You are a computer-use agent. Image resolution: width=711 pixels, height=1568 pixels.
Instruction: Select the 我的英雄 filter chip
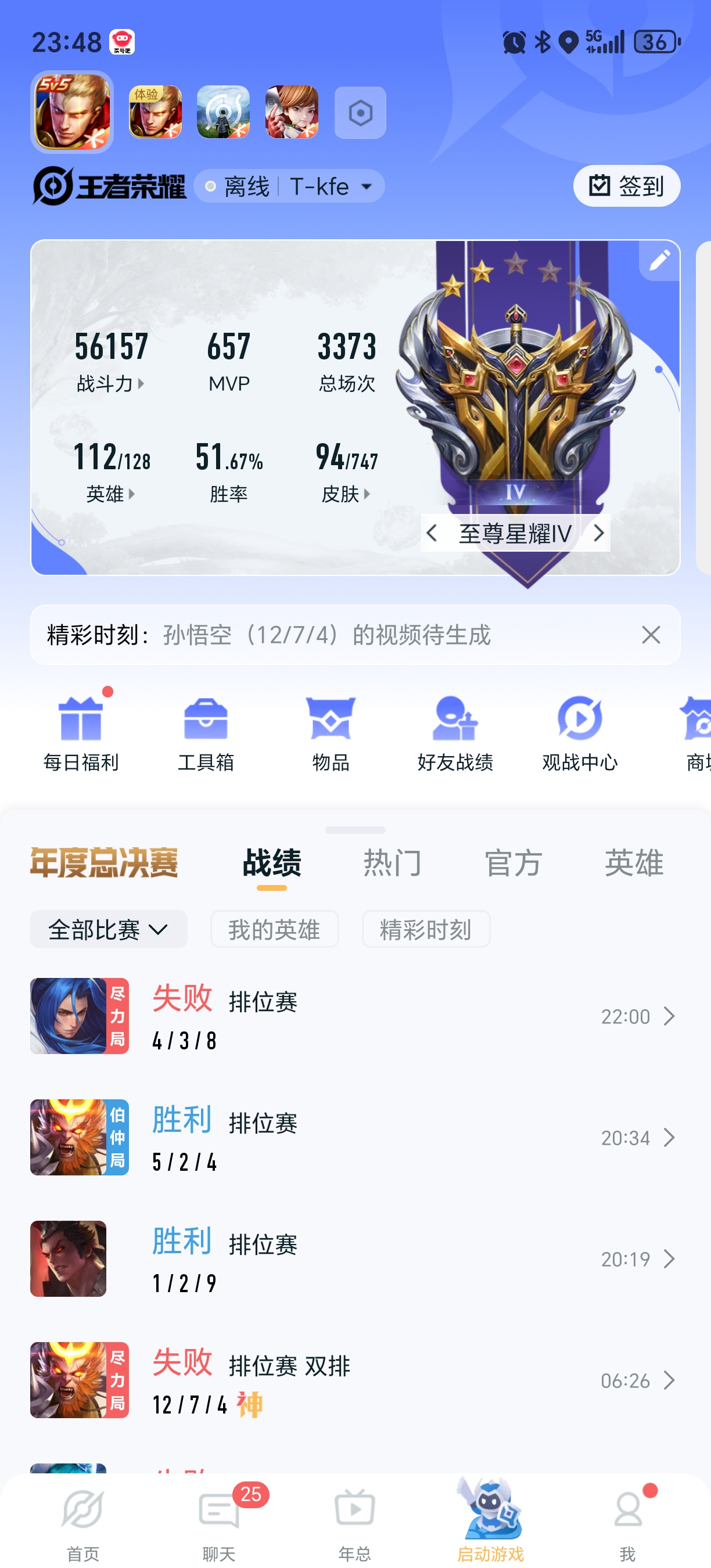tap(275, 930)
